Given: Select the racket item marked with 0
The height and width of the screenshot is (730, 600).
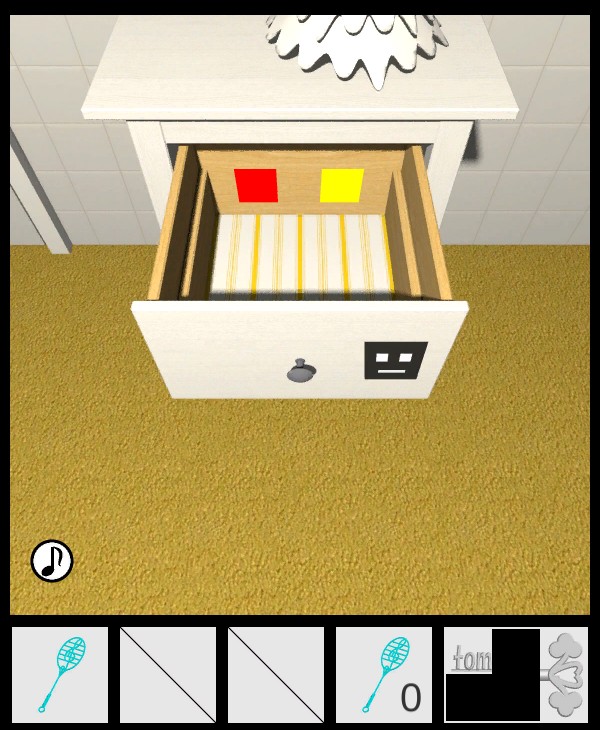Looking at the screenshot, I should (x=384, y=675).
